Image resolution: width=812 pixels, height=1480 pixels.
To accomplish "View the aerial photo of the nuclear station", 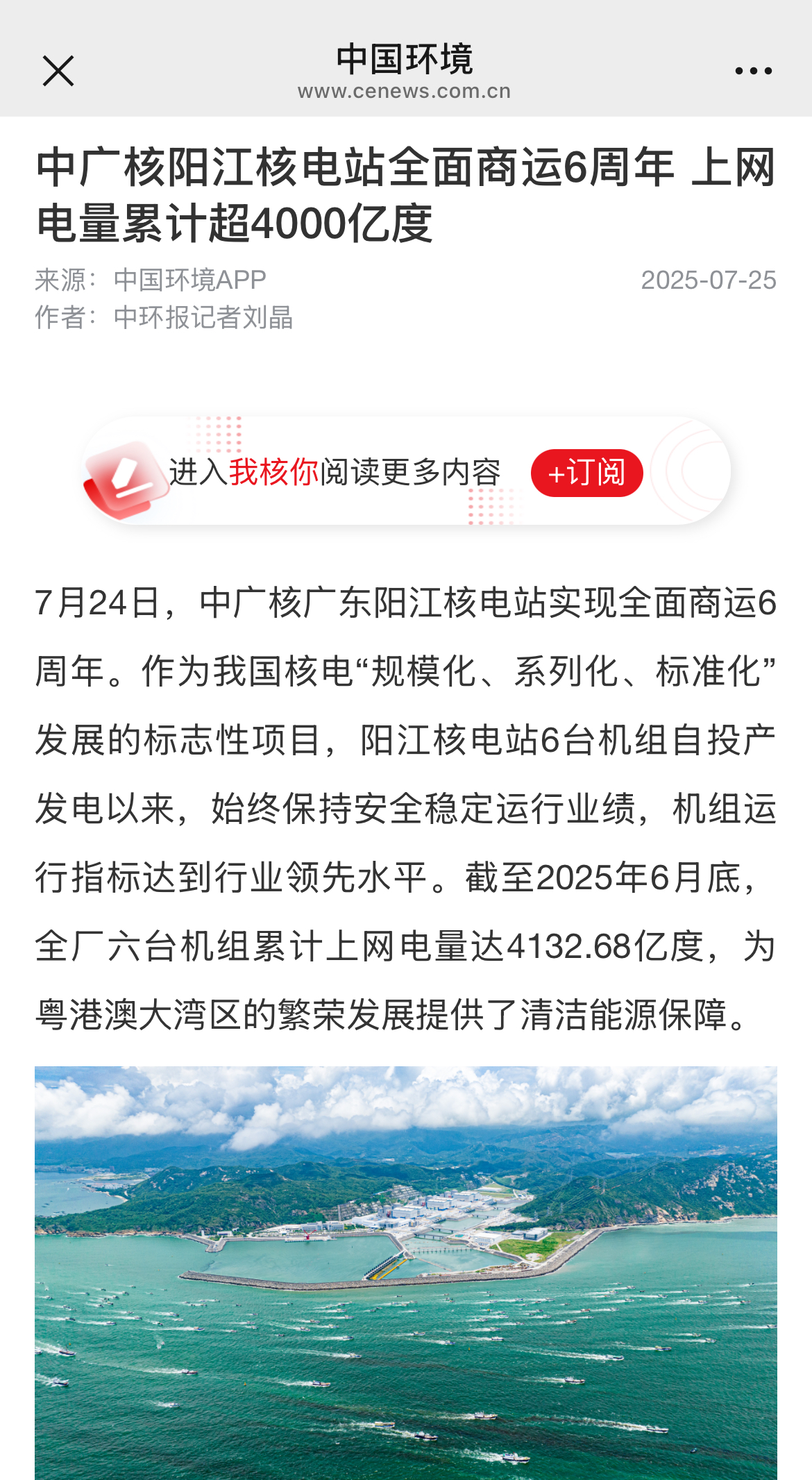I will 406,1272.
